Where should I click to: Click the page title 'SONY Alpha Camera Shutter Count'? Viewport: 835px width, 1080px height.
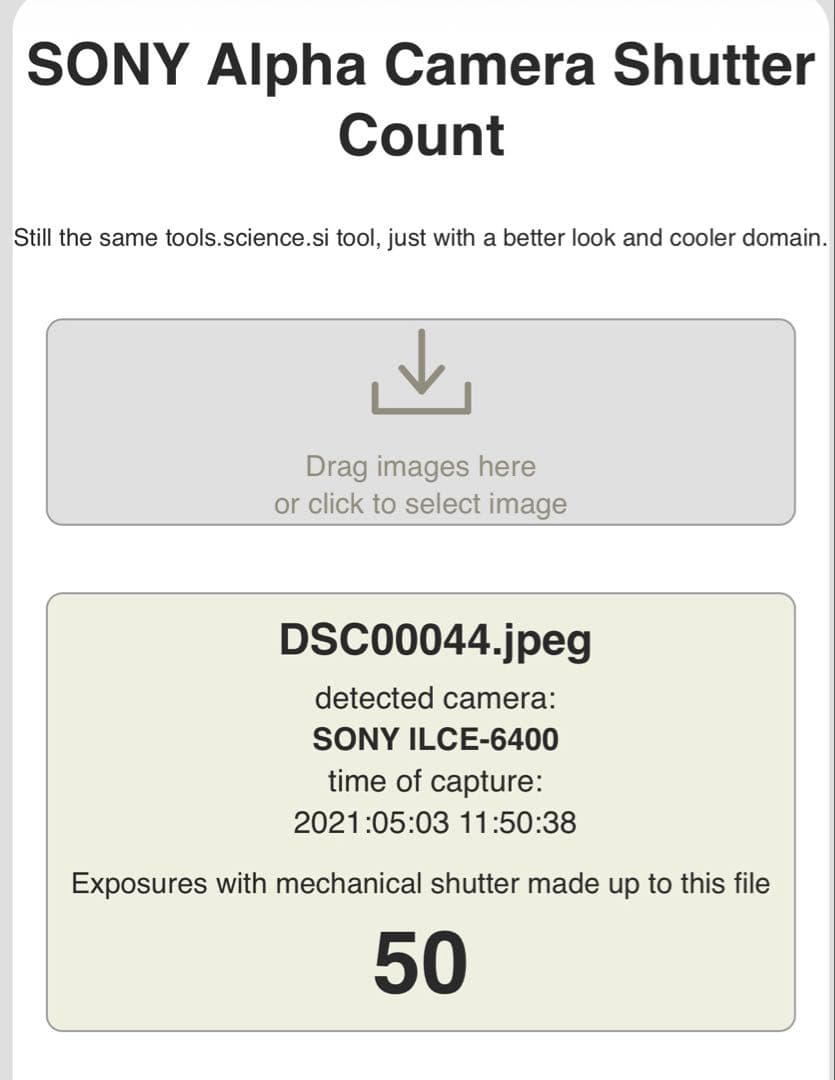point(420,99)
